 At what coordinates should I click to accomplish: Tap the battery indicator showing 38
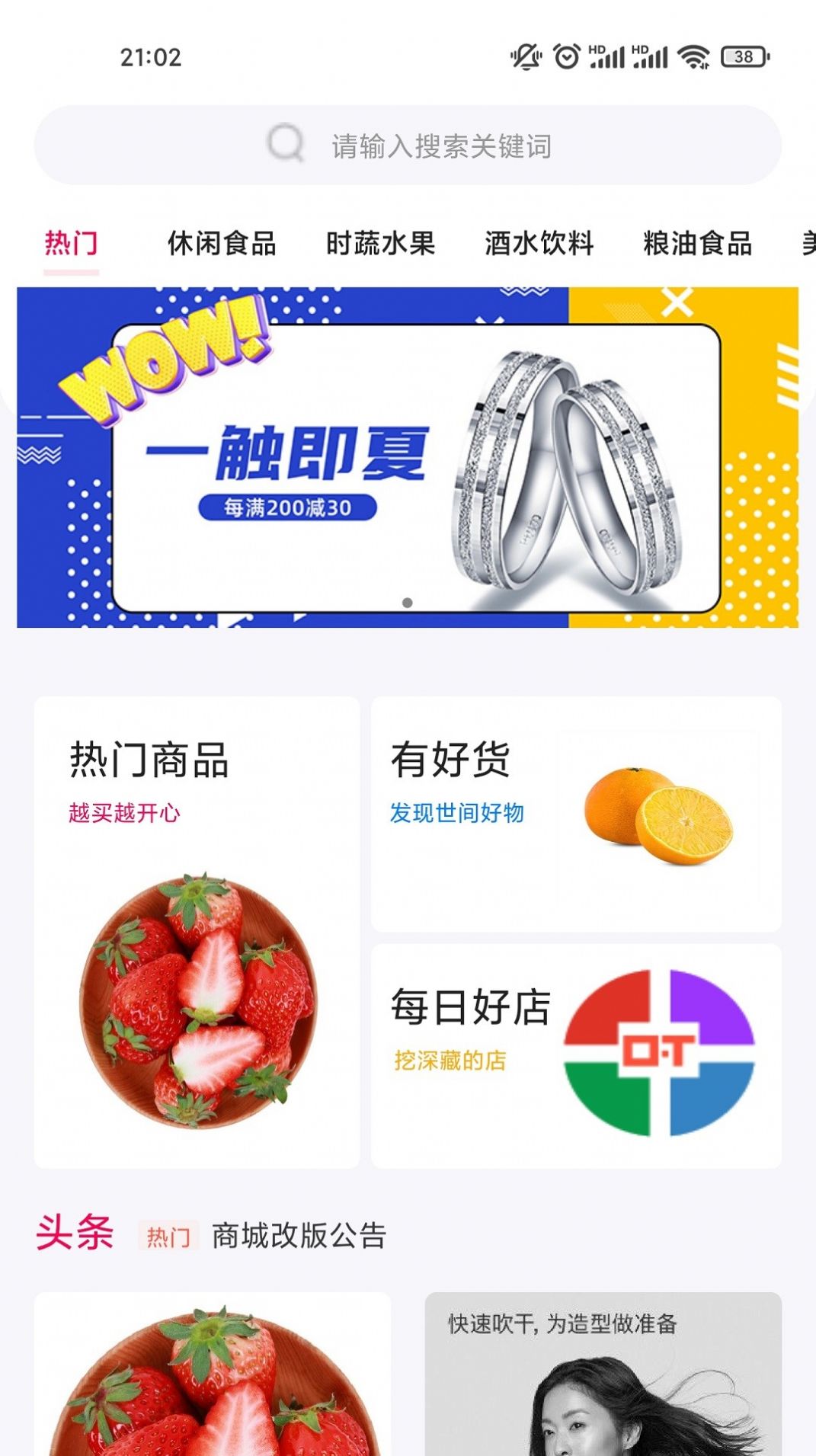[x=740, y=54]
